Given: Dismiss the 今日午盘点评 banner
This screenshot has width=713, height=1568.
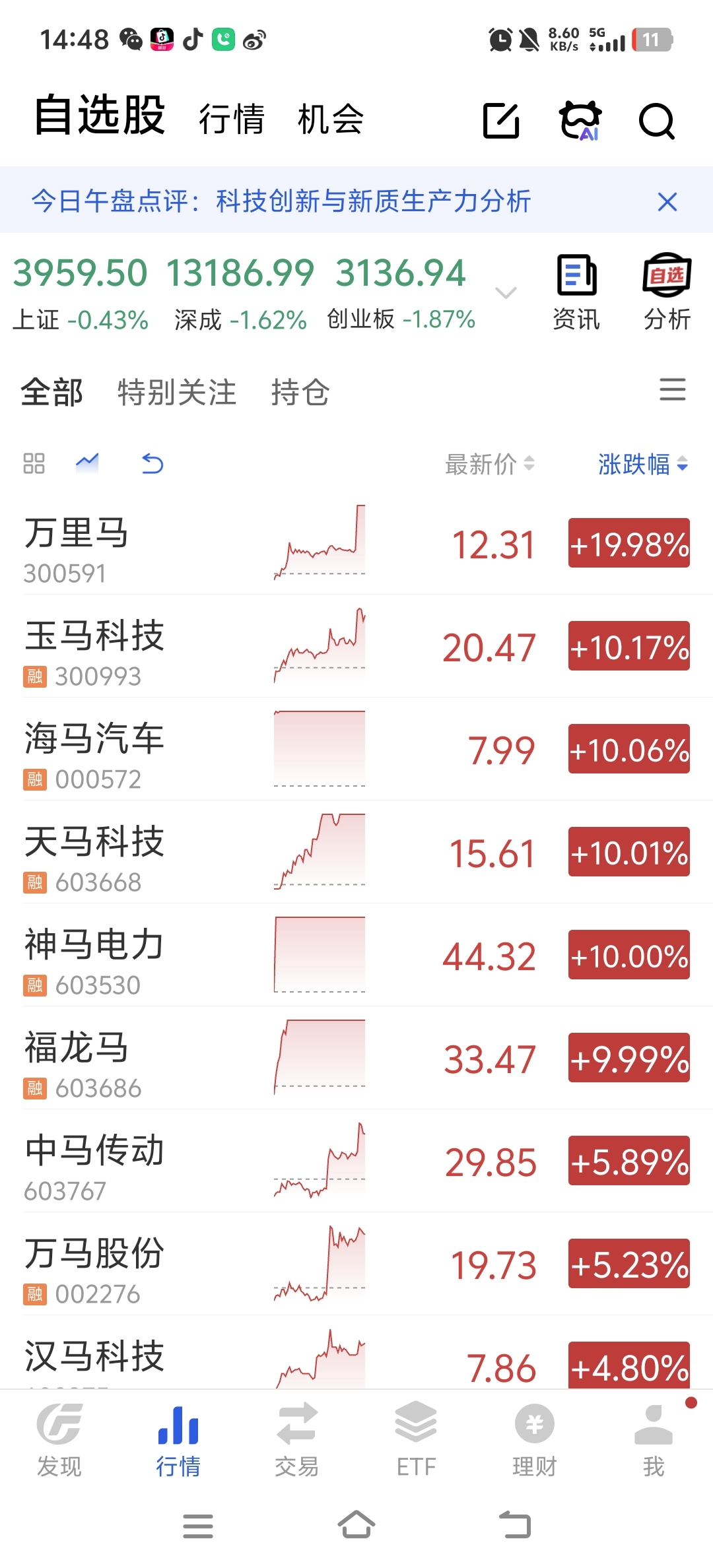Looking at the screenshot, I should [667, 201].
